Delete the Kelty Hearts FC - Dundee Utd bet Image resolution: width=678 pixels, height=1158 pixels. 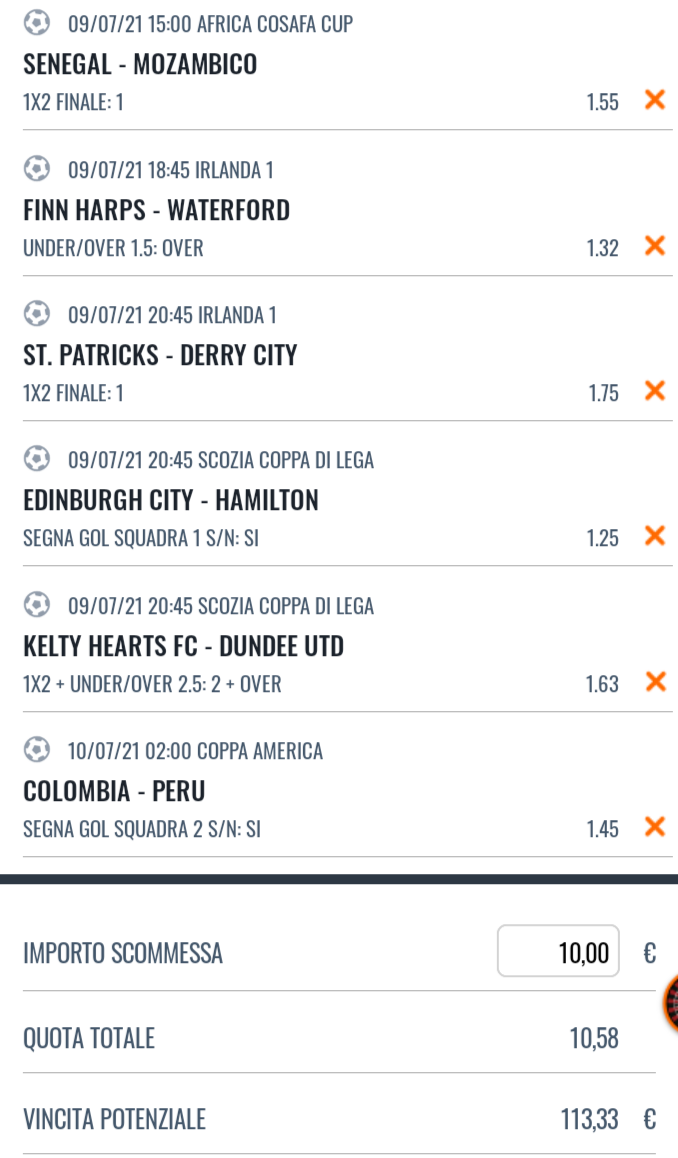tap(654, 682)
